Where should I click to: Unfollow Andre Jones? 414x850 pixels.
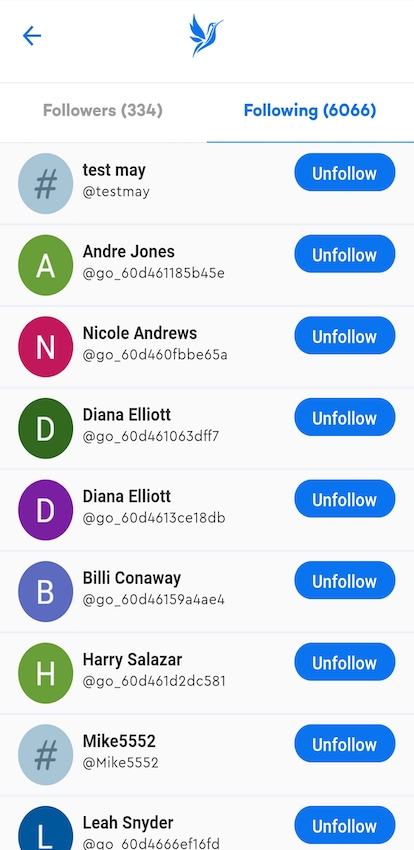(345, 254)
